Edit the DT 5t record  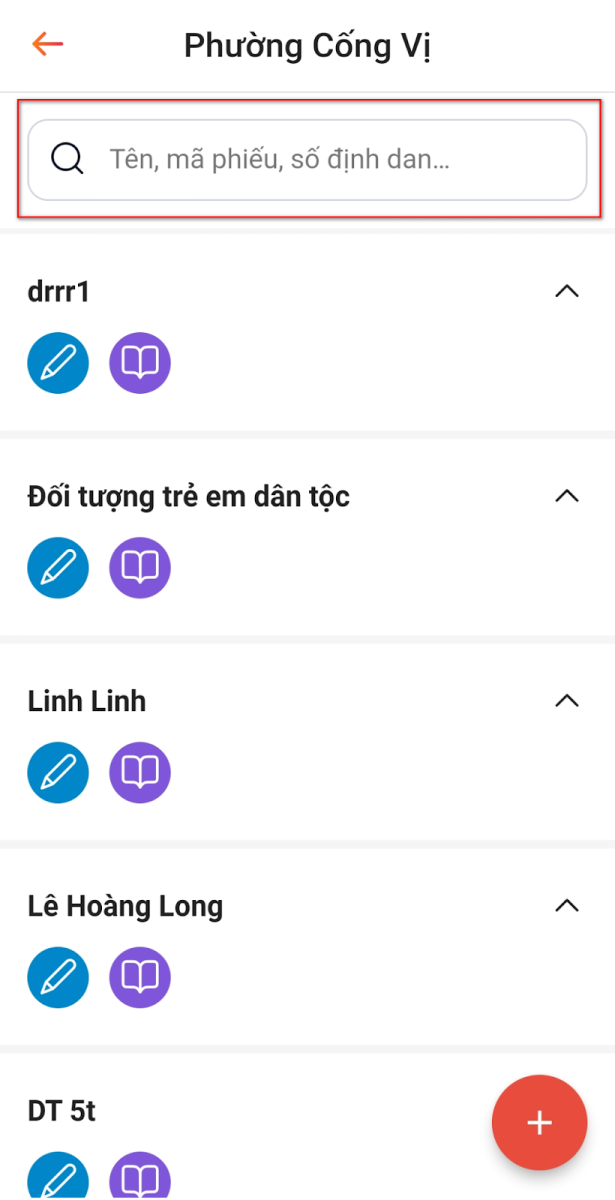pyautogui.click(x=58, y=1178)
